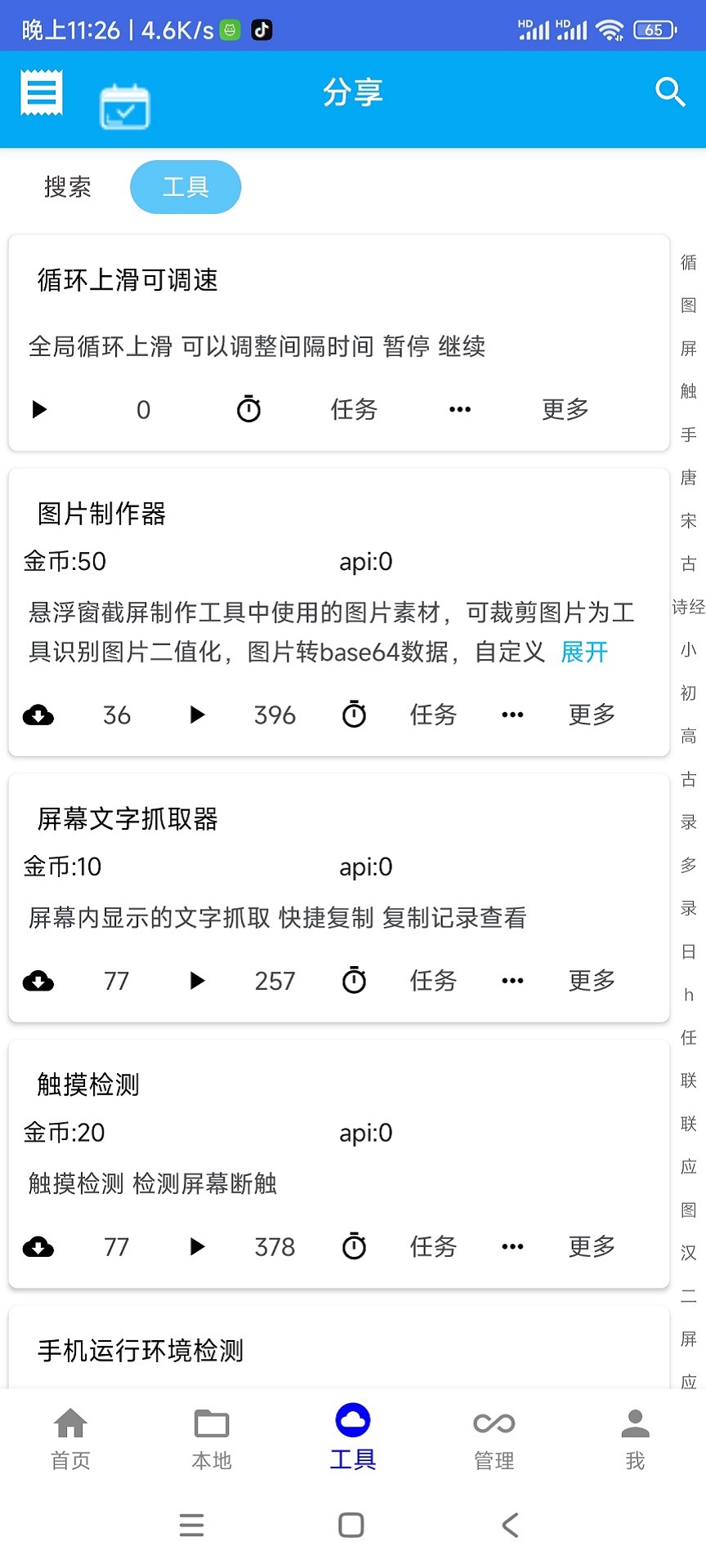Open search using the magnifier icon
706x1568 pixels.
pos(669,92)
